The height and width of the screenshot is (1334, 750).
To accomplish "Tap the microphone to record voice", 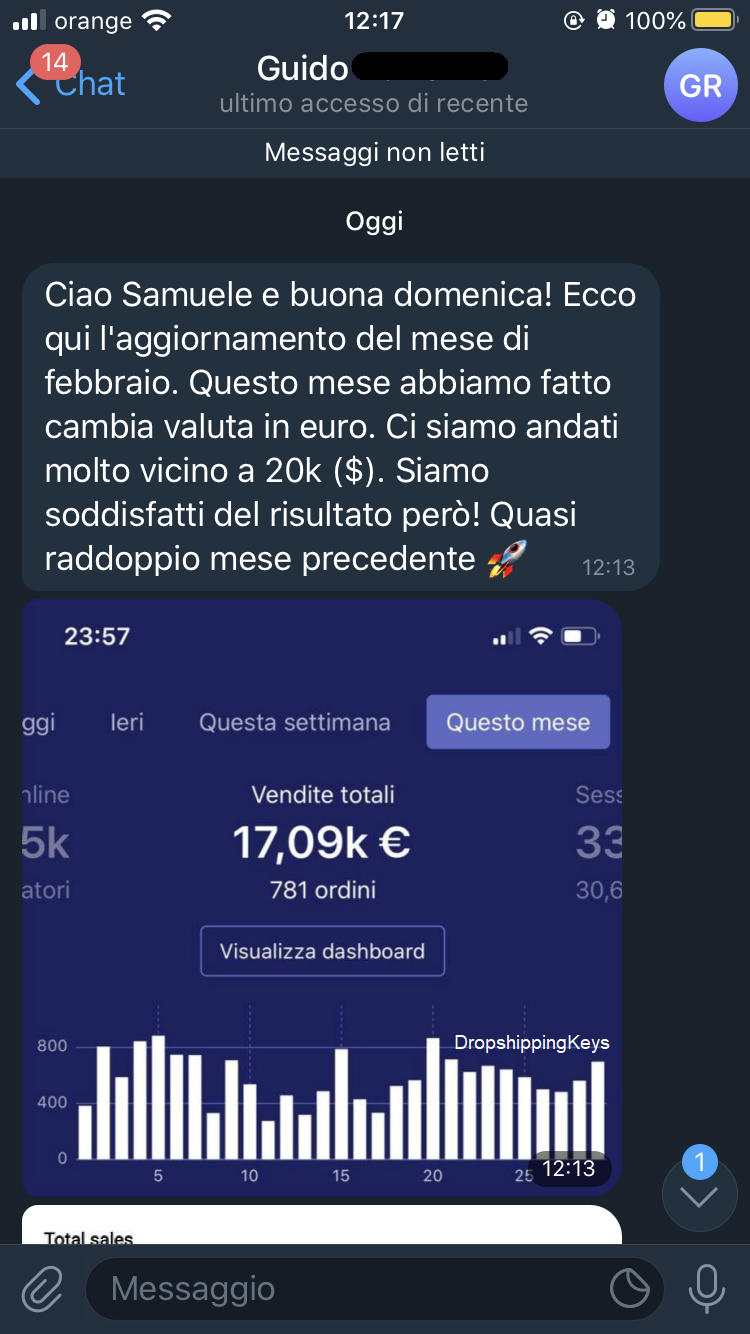I will (x=706, y=1289).
